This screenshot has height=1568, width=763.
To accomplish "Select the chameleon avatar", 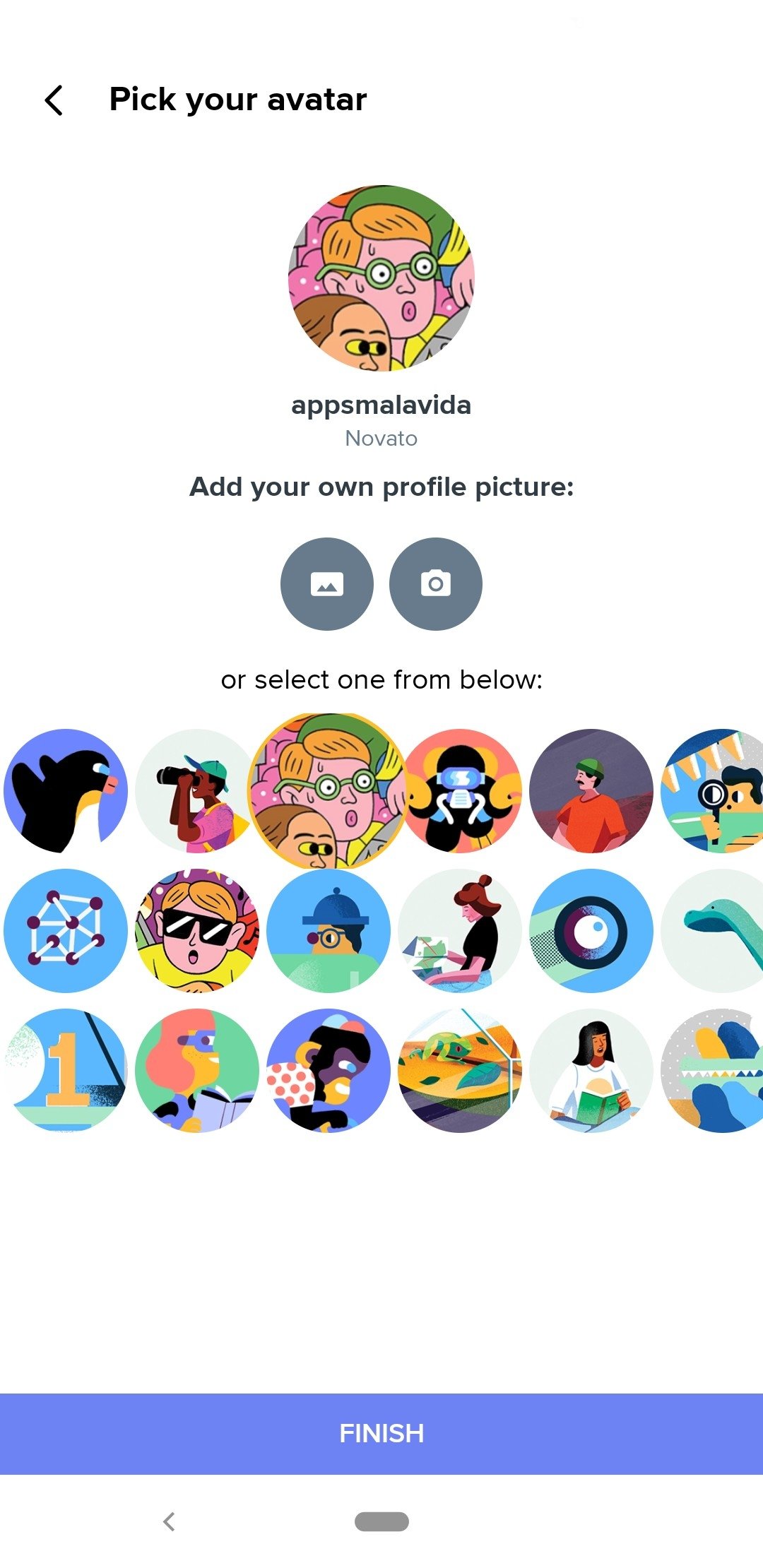I will (x=460, y=1070).
